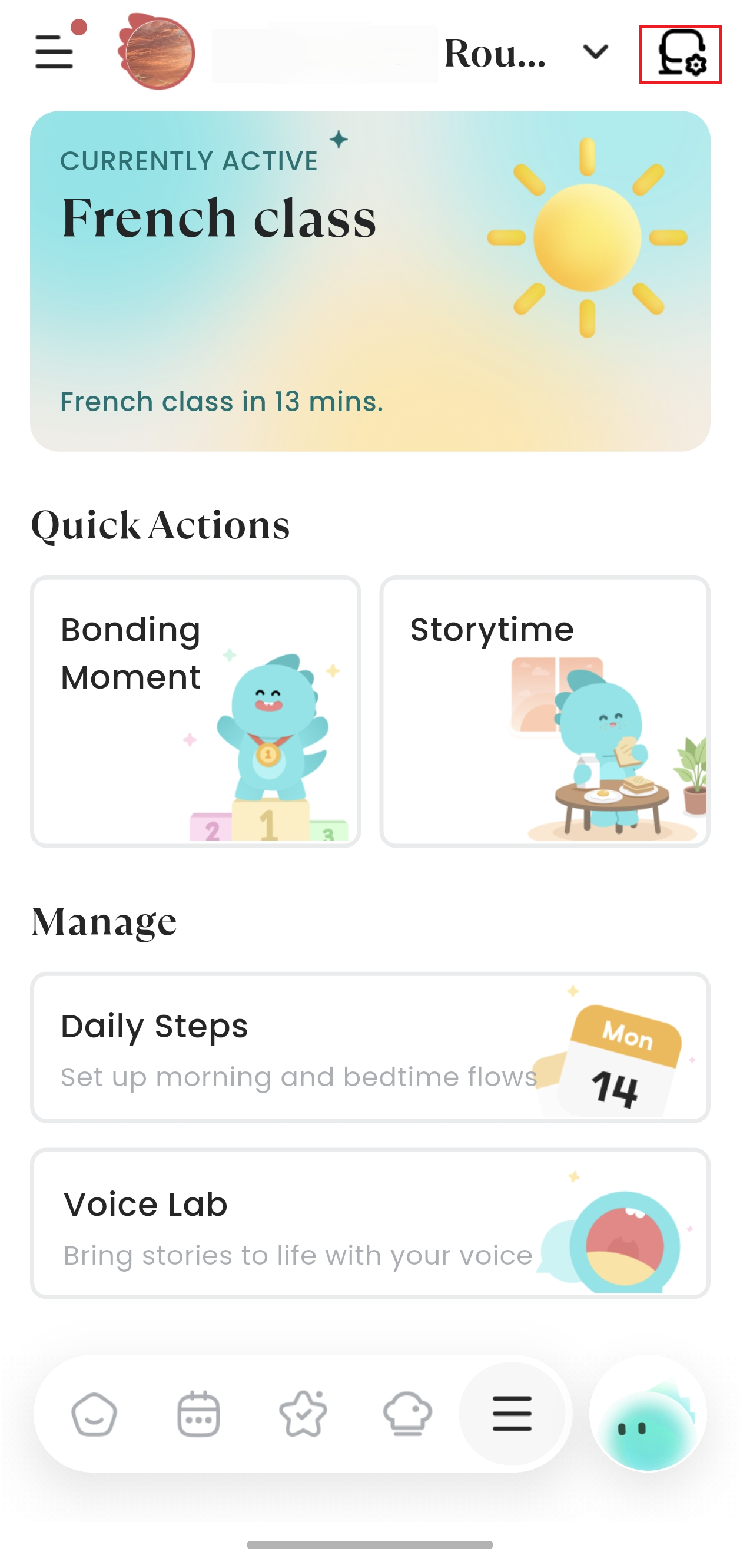The width and height of the screenshot is (740, 1568).
Task: Open Daily Steps to set up flows
Action: [370, 1047]
